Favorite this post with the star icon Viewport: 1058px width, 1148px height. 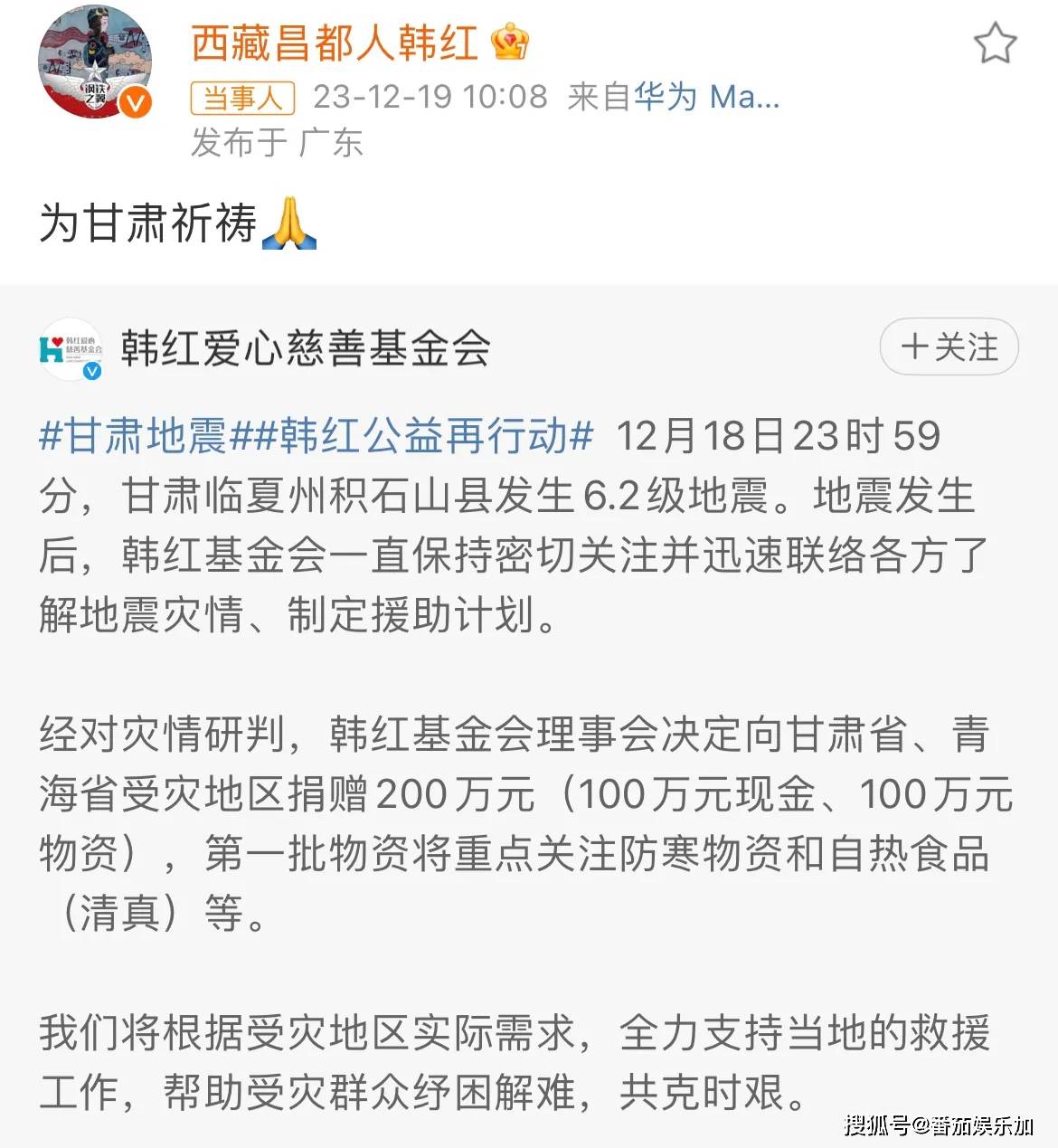tap(995, 43)
